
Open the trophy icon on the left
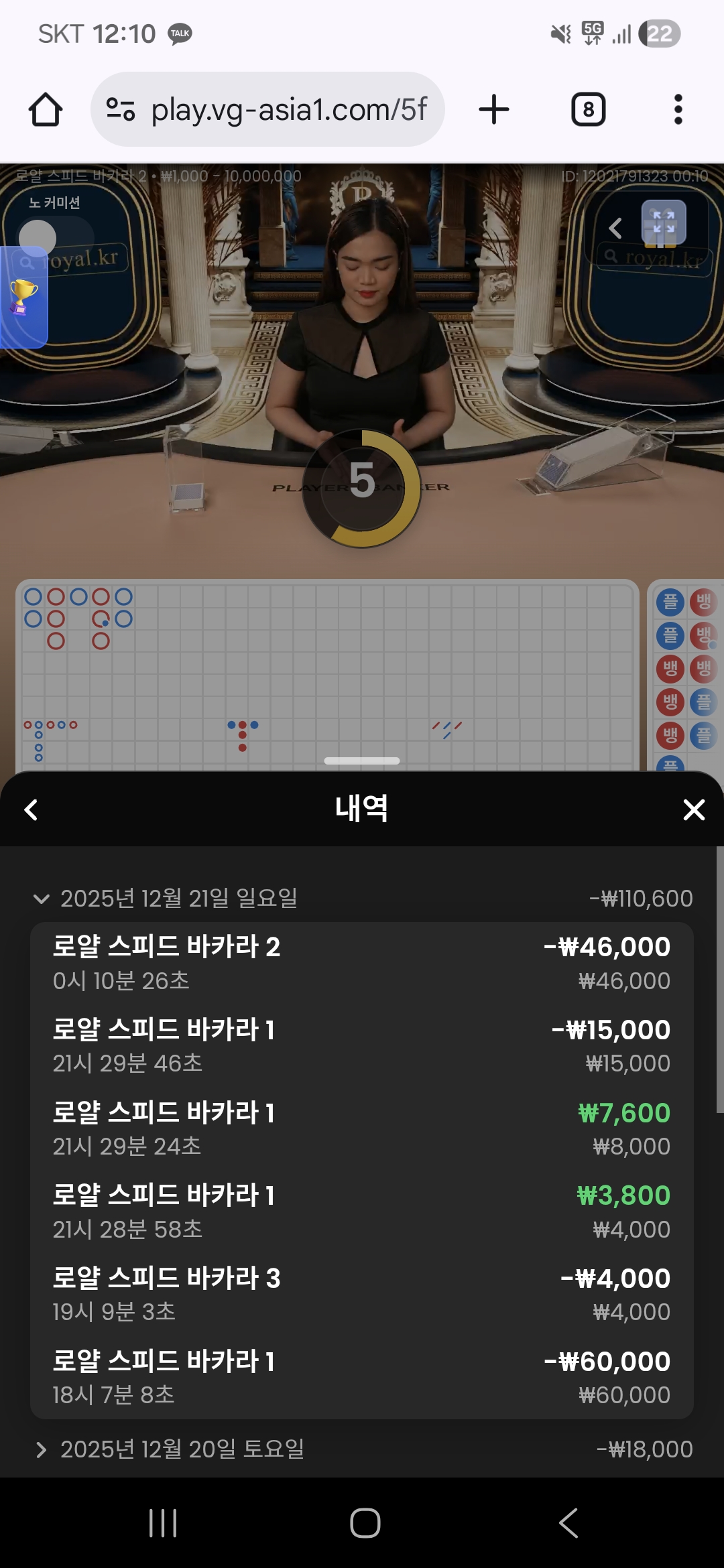[23, 297]
